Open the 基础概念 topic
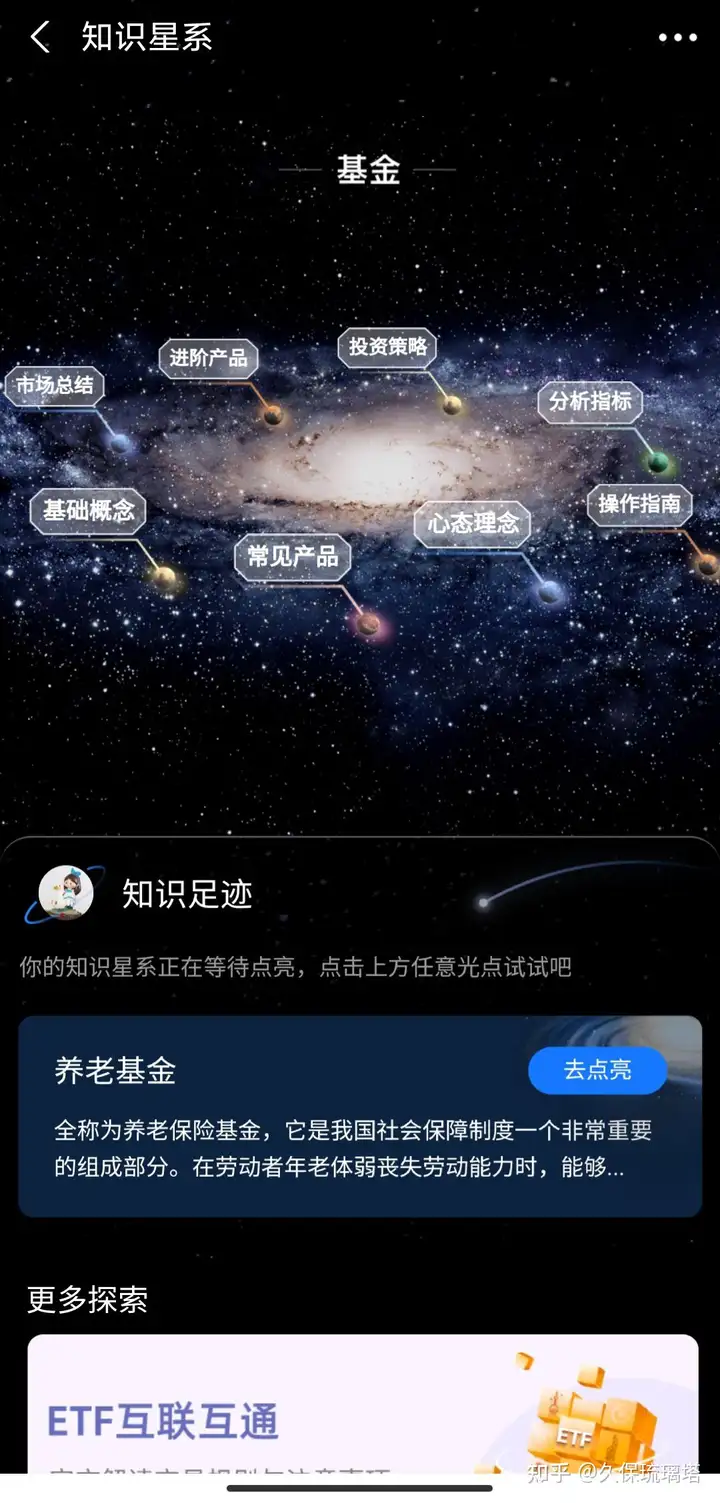 pyautogui.click(x=88, y=510)
